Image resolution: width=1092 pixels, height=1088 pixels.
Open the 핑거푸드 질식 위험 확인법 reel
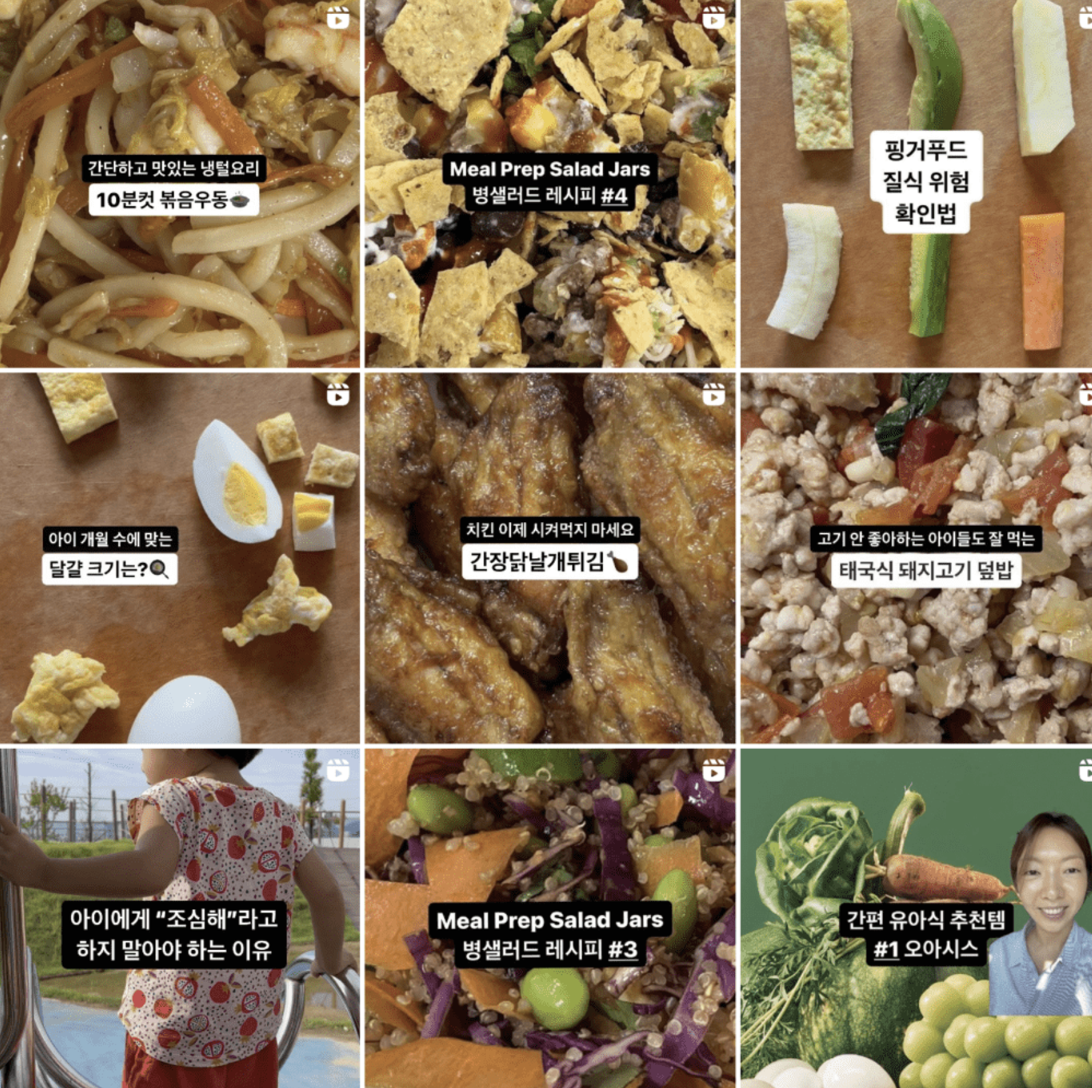click(x=916, y=183)
